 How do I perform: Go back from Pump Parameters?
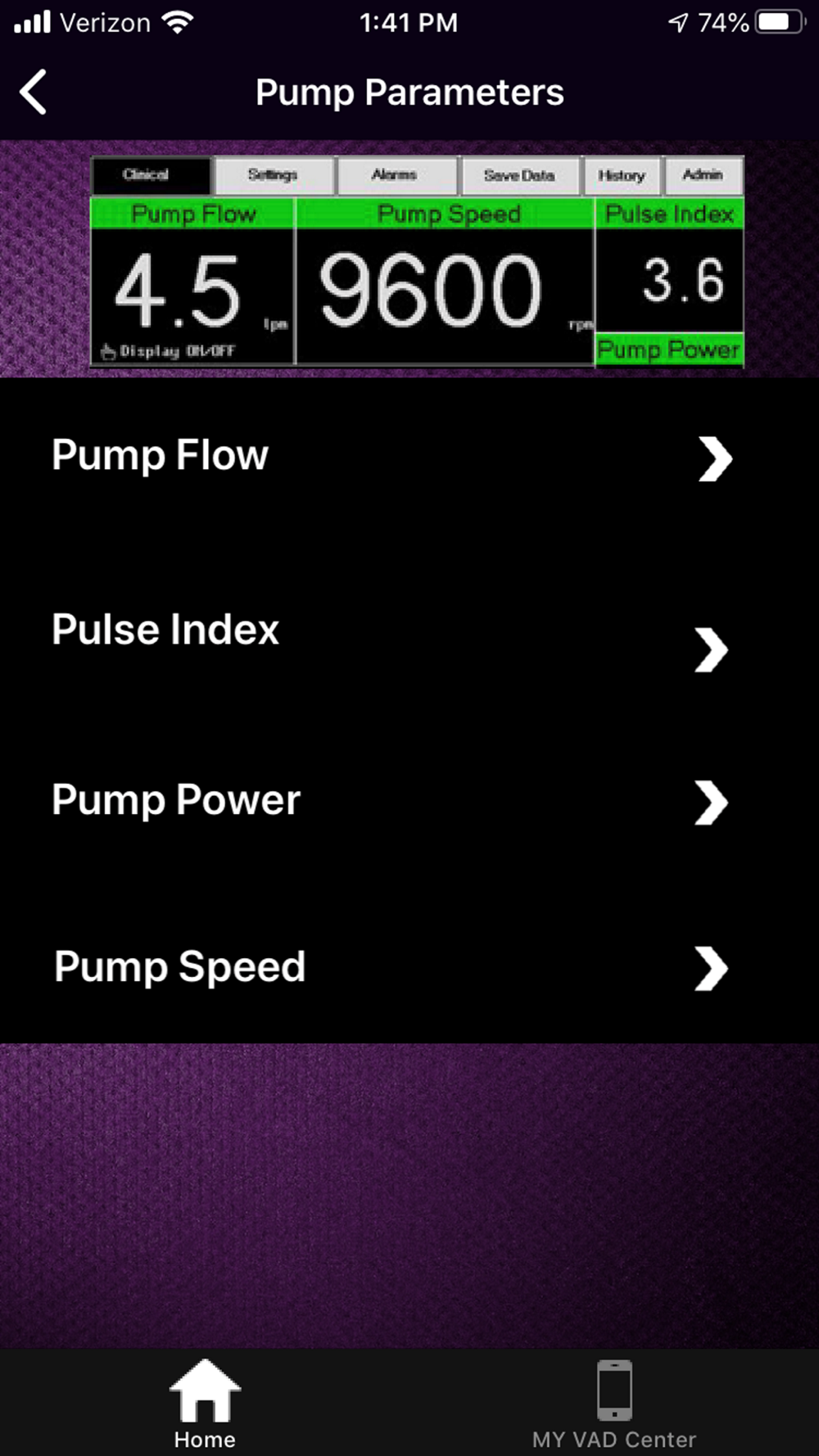coord(34,92)
